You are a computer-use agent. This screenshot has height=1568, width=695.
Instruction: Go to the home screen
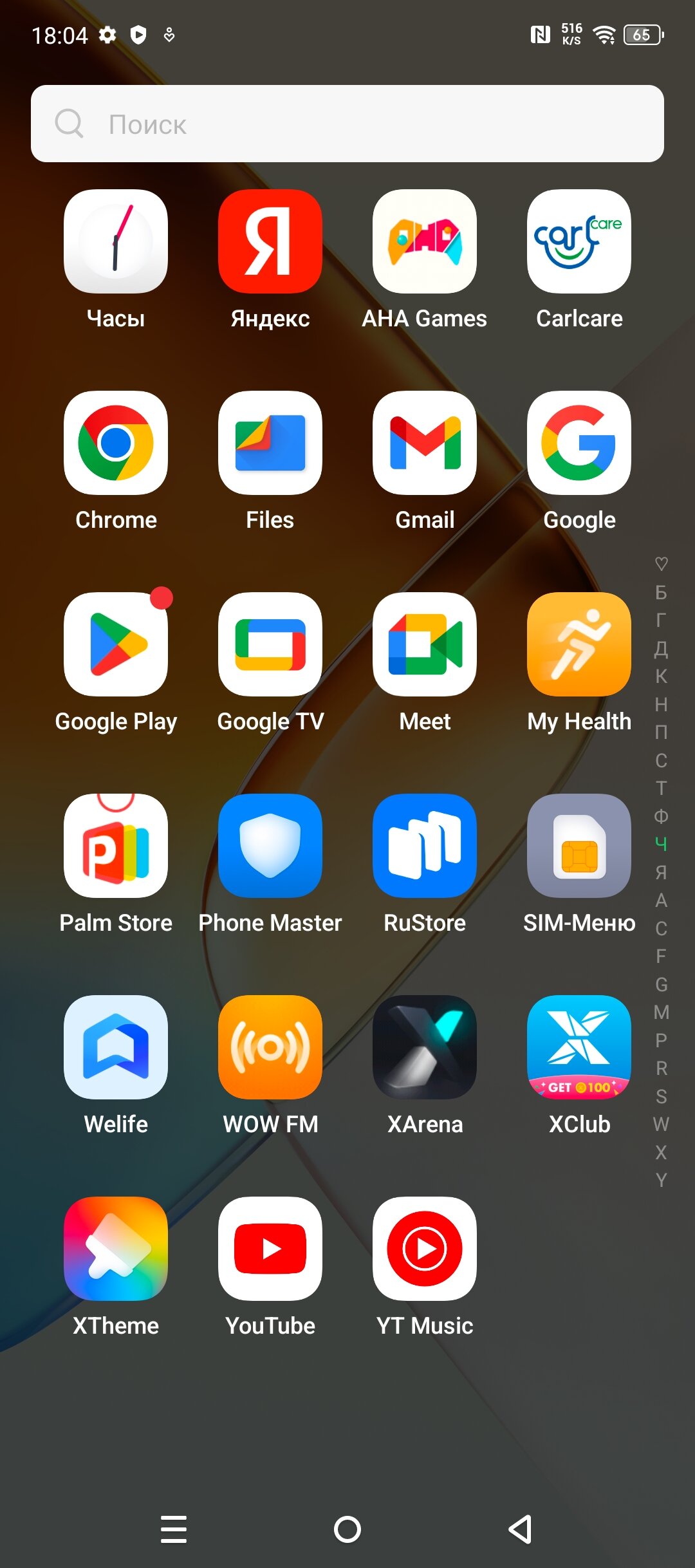coord(347,1529)
